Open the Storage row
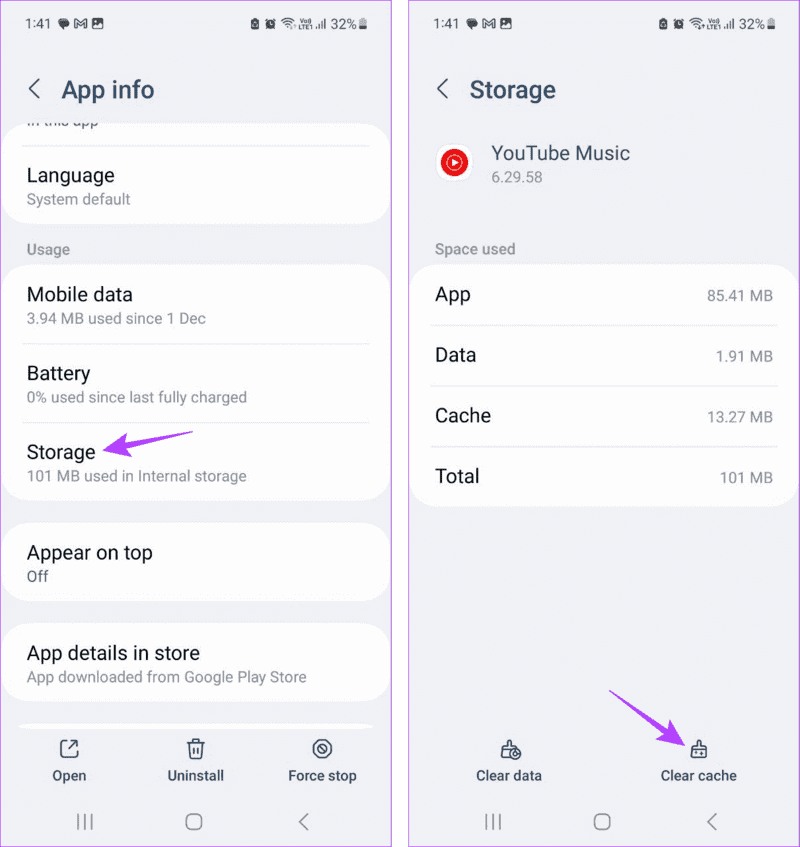 [x=195, y=463]
